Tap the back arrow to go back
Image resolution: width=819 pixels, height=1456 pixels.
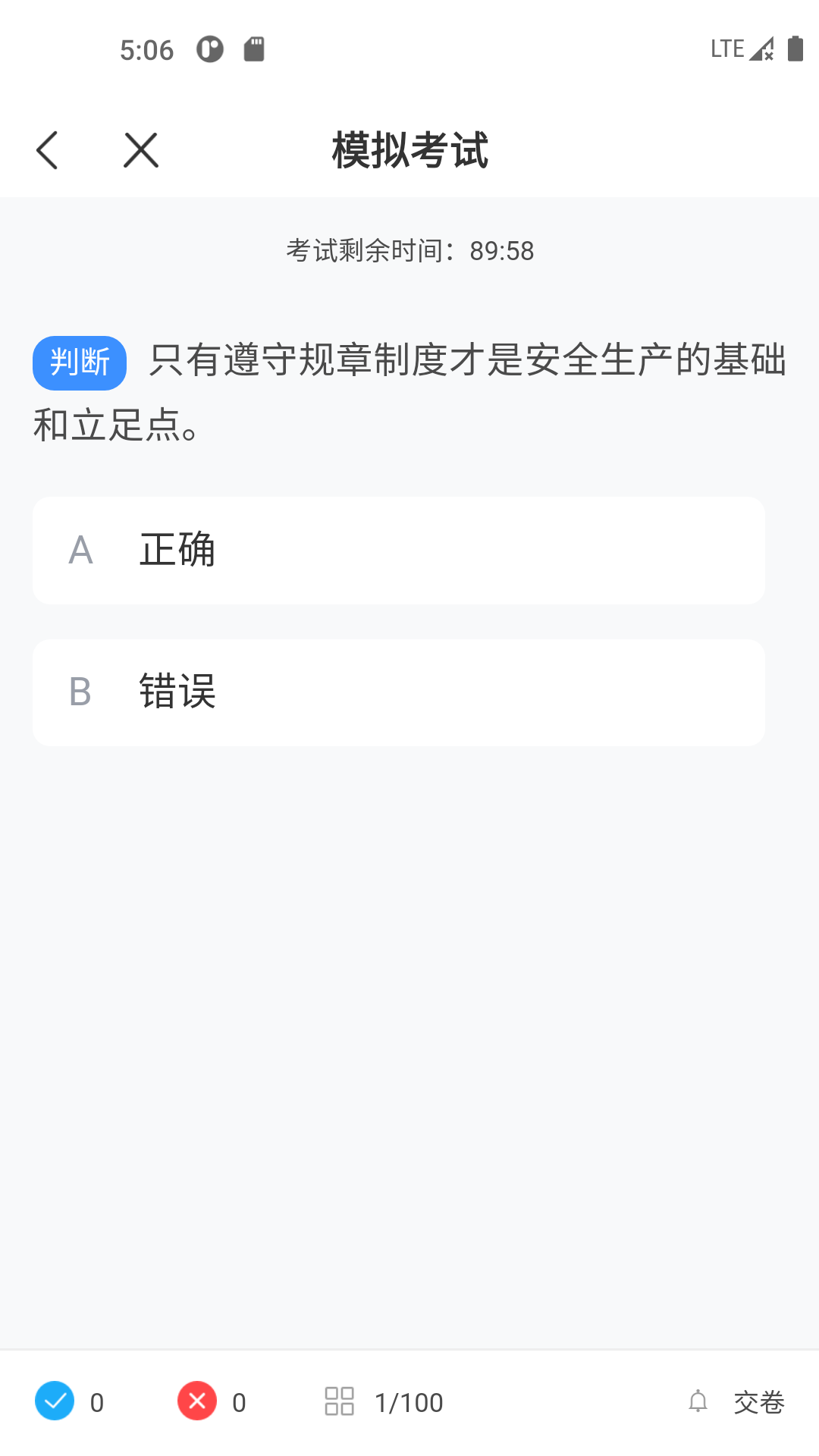[x=48, y=149]
